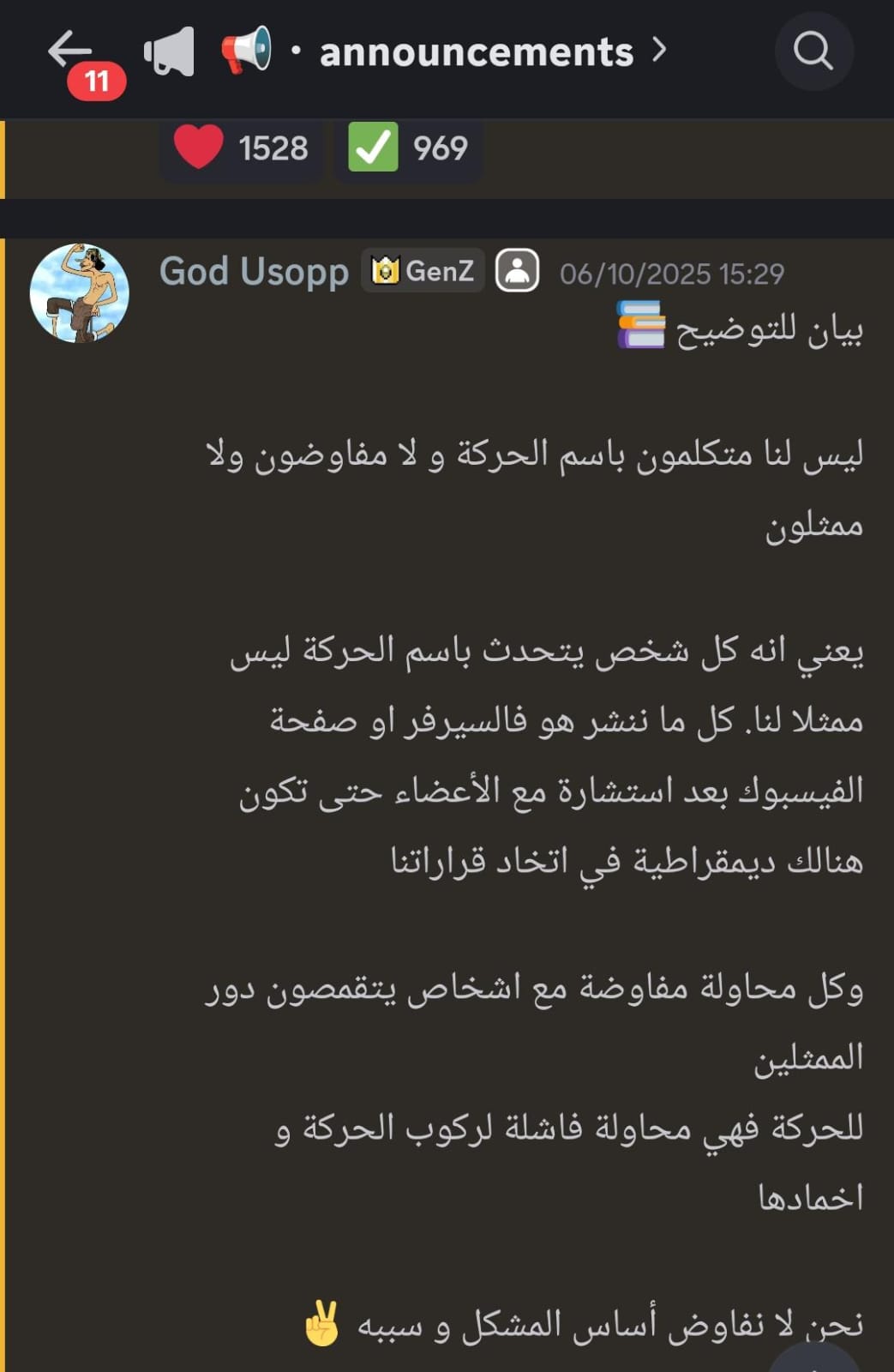
Task: Open the search magnifier
Action: tap(813, 51)
